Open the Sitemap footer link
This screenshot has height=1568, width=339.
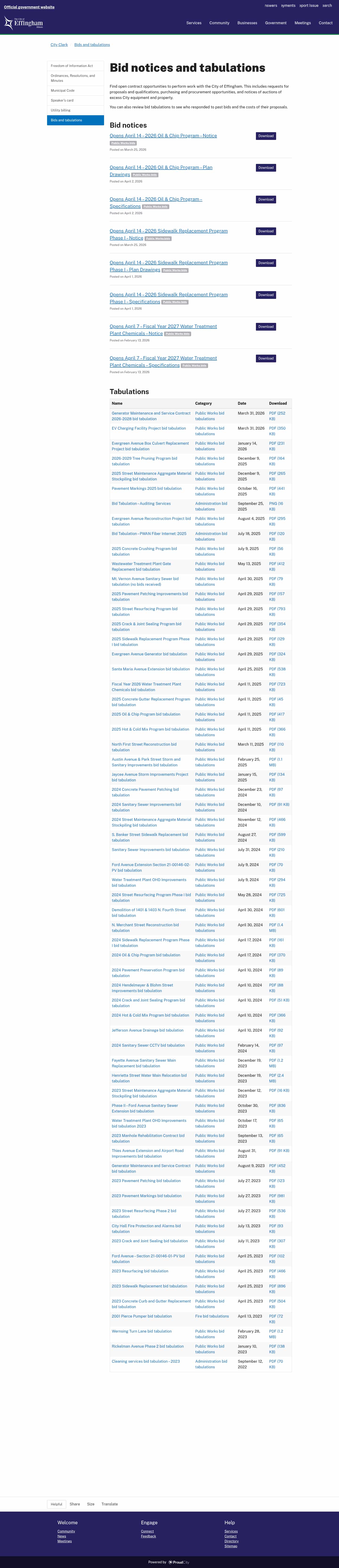[230, 1546]
